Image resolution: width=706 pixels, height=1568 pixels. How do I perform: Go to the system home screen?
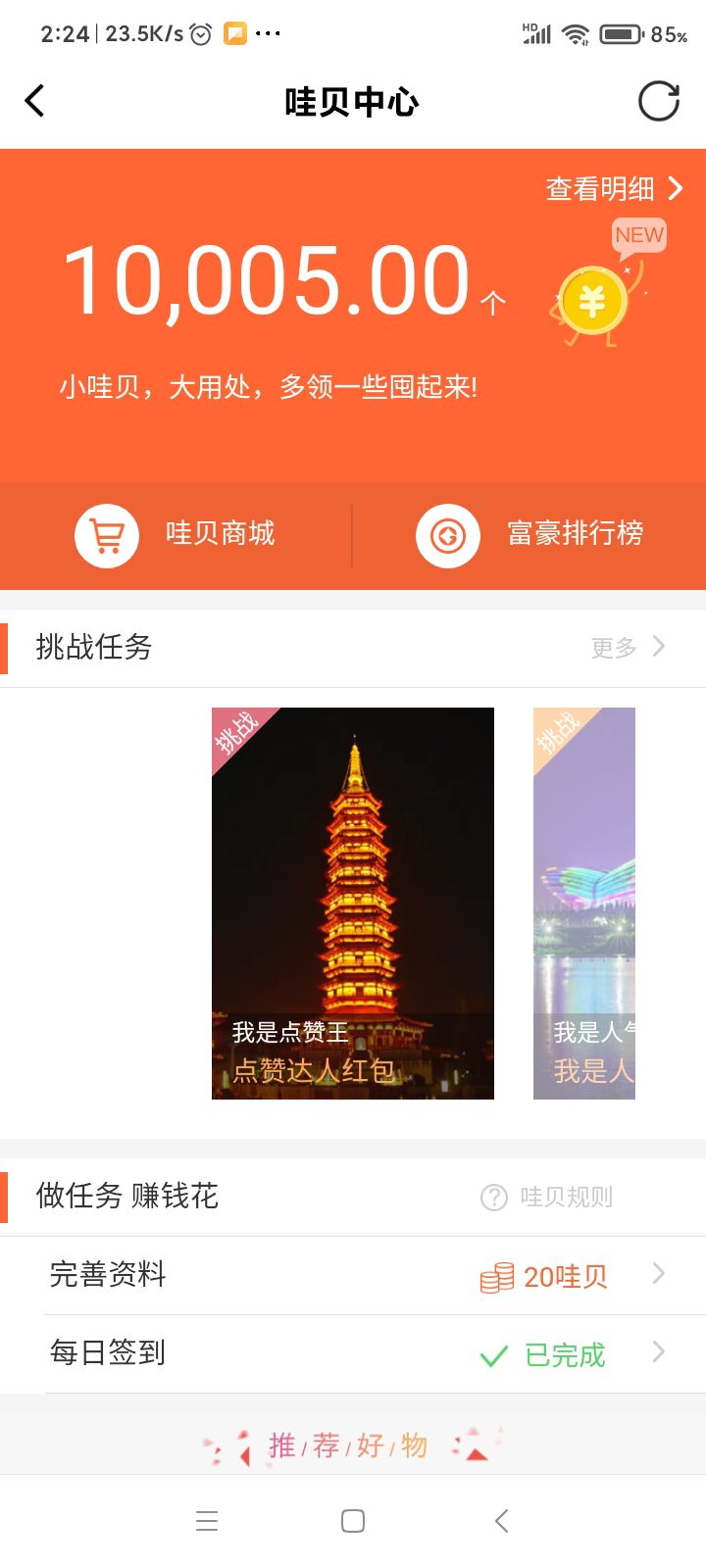353,1521
